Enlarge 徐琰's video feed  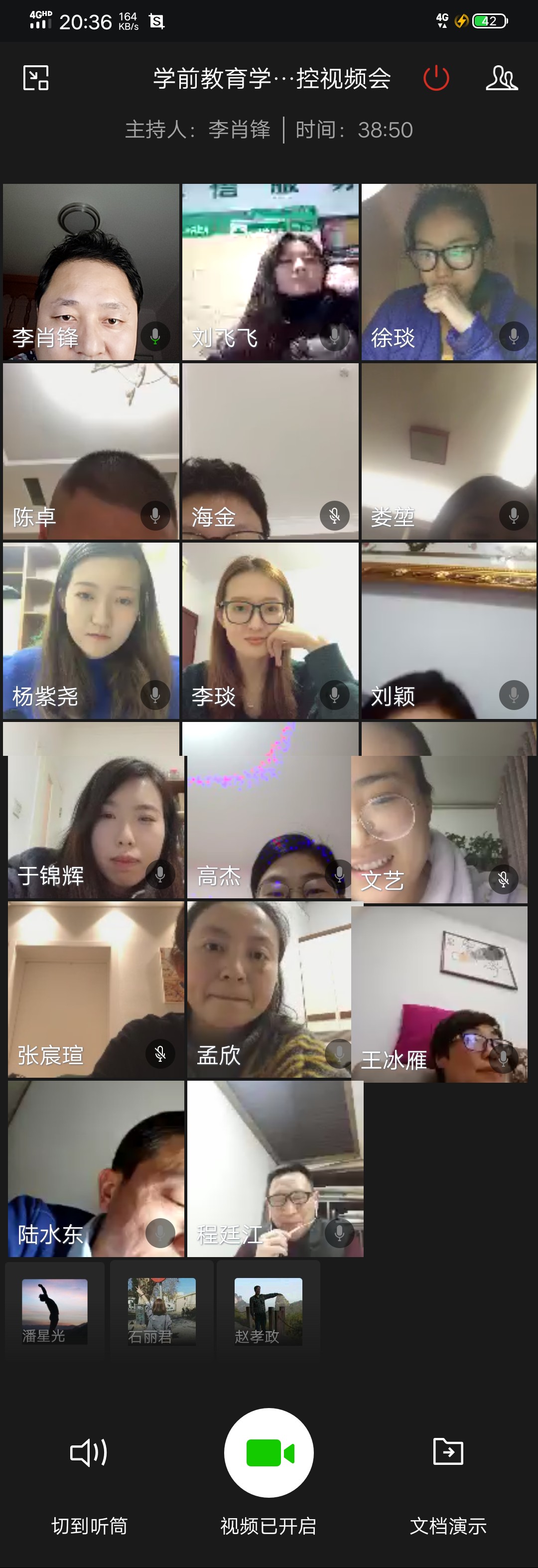[x=449, y=272]
